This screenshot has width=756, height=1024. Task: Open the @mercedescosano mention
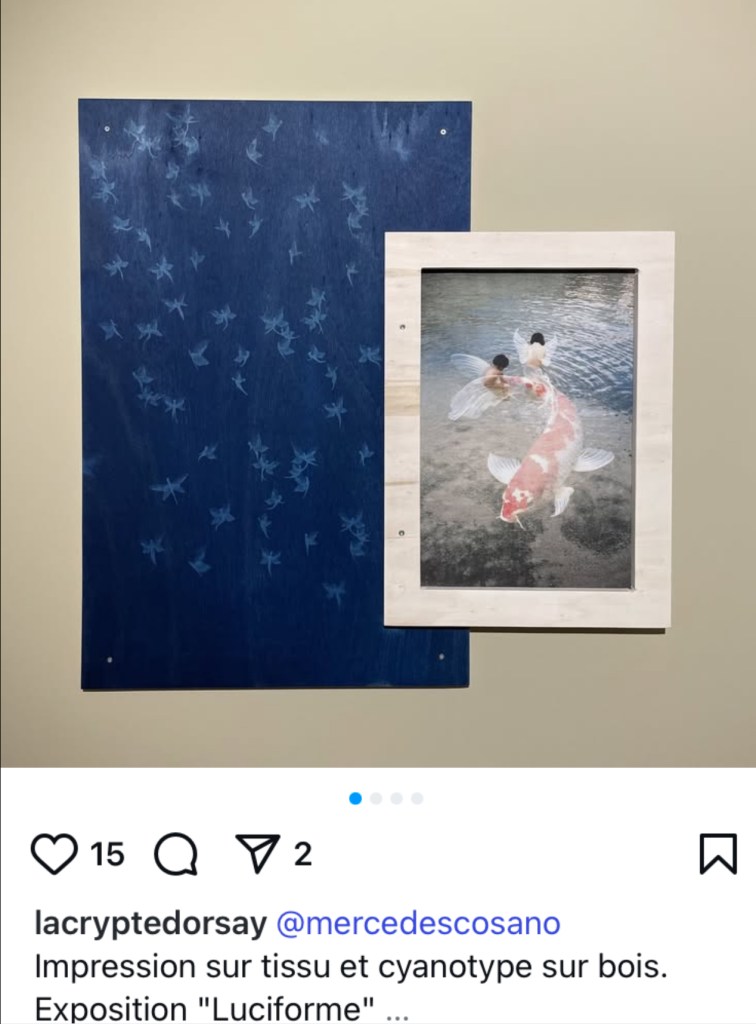coord(418,924)
